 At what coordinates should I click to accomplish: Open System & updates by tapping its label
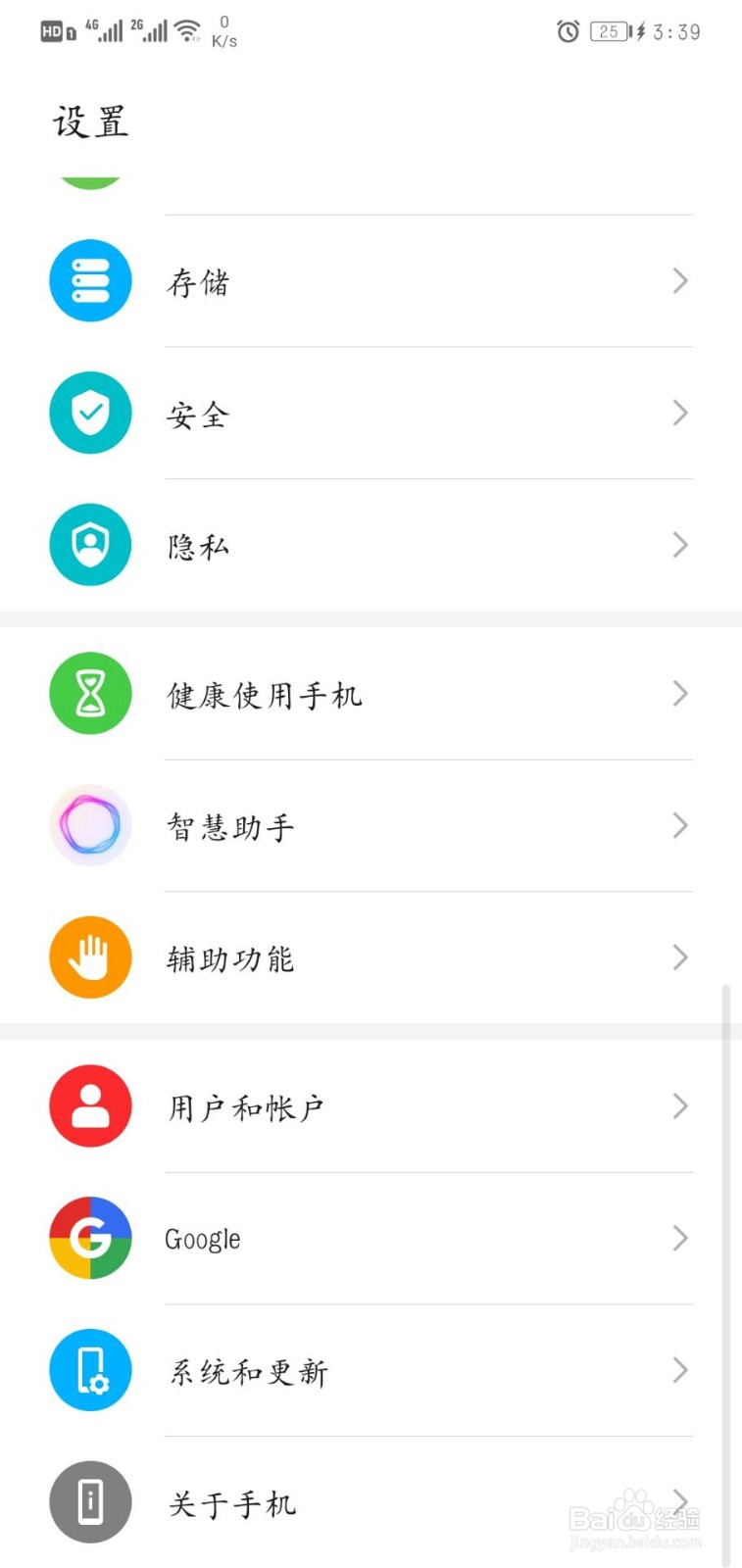247,1371
